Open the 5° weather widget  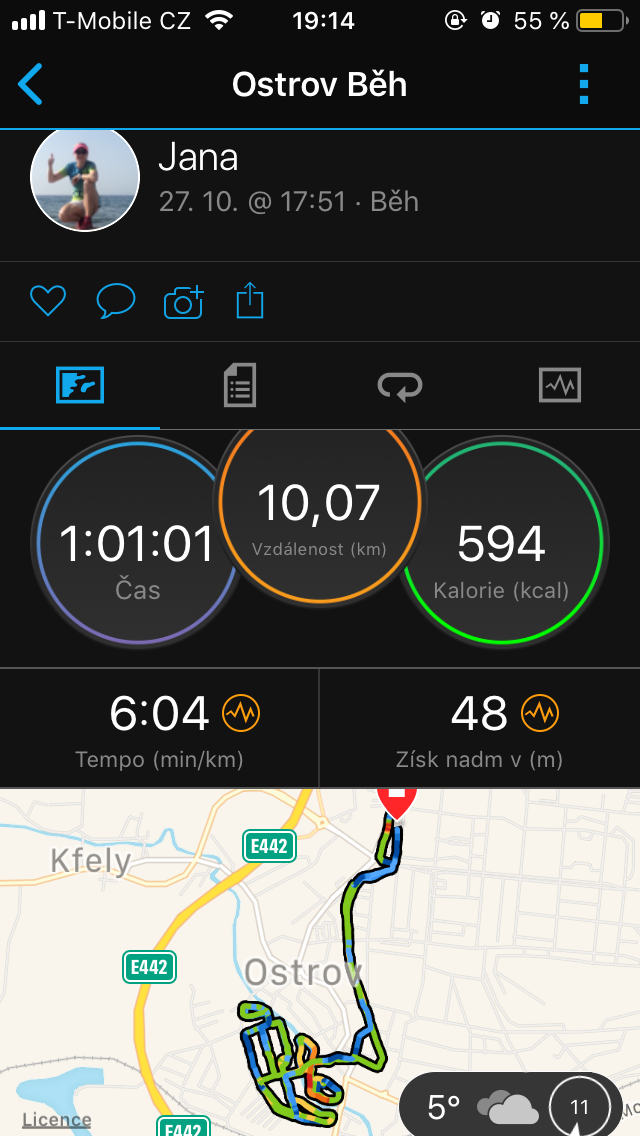tap(511, 1104)
